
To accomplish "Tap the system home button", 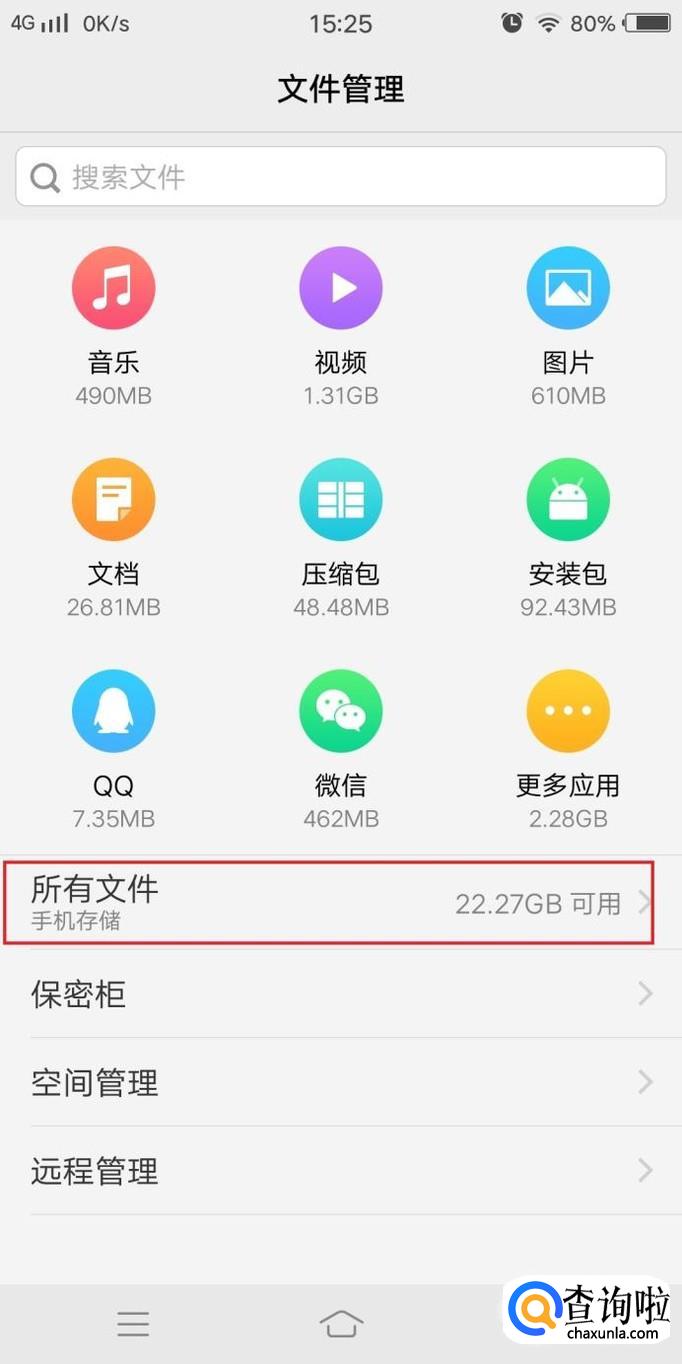I will [341, 1324].
